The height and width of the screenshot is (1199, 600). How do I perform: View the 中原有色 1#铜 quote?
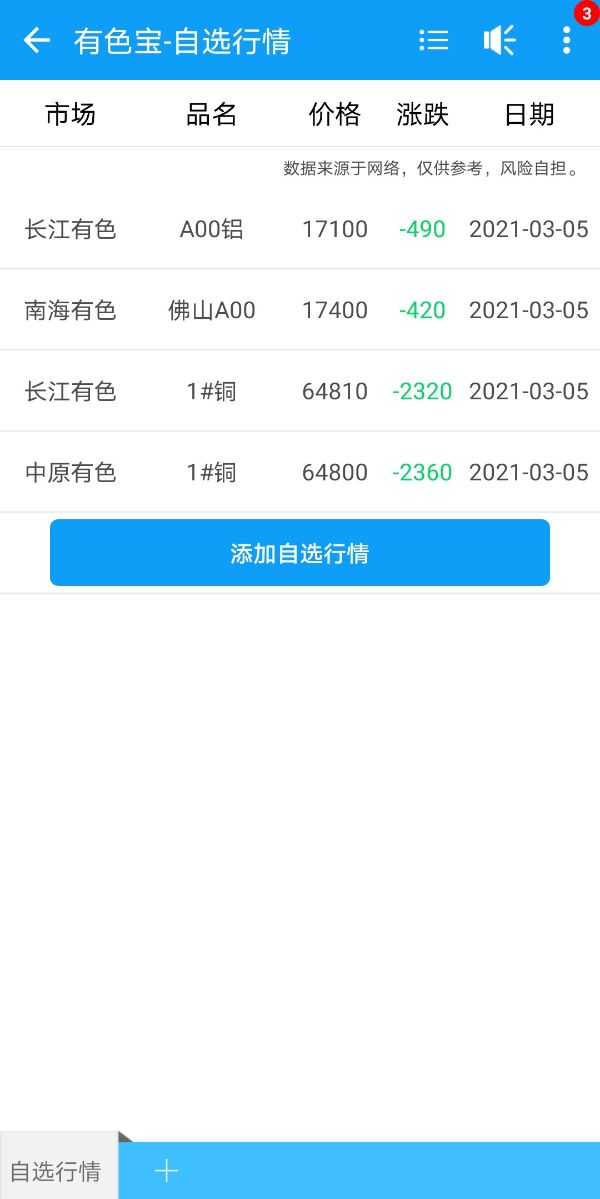(x=300, y=472)
